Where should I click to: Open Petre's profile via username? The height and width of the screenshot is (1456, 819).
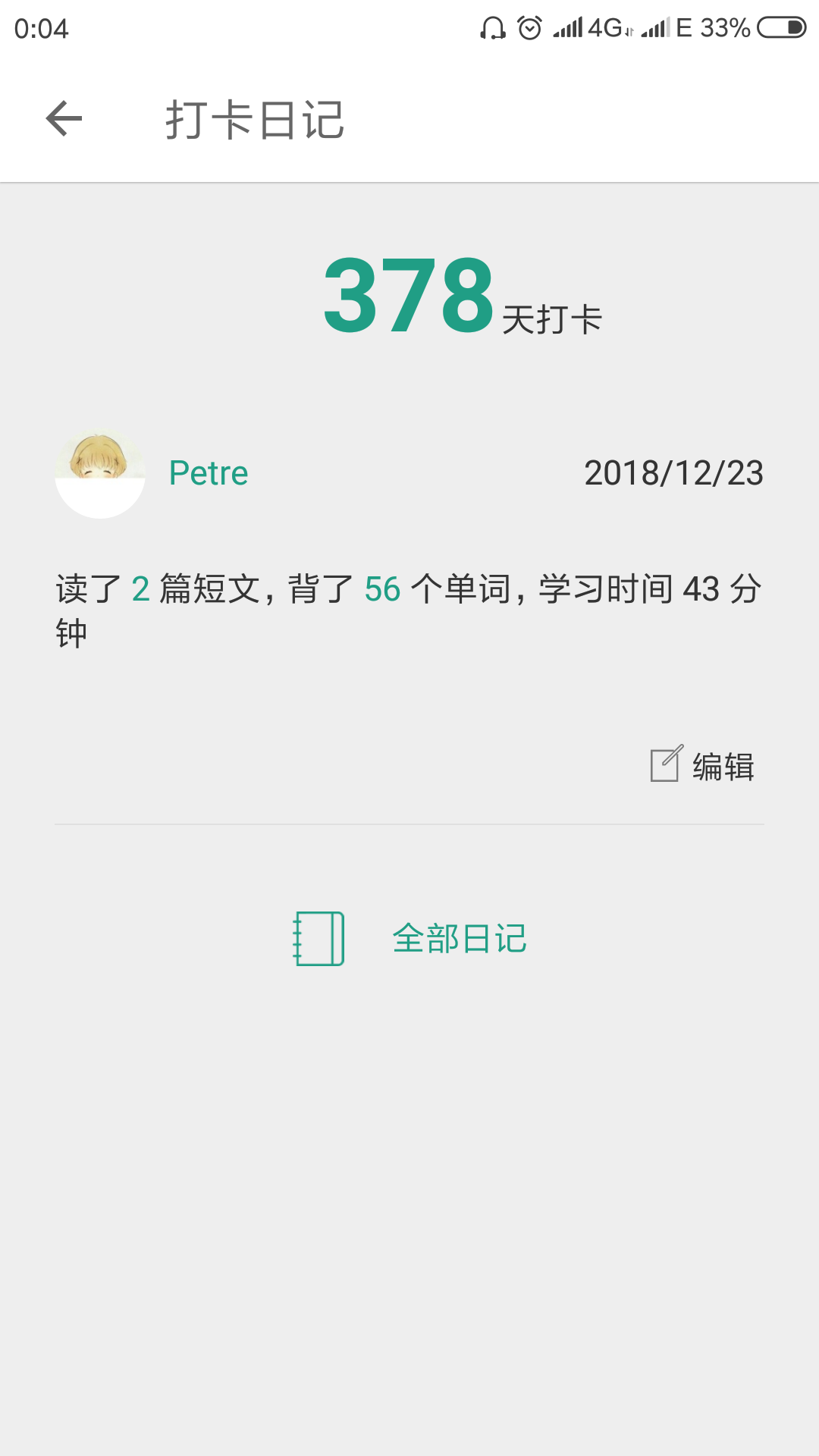point(209,473)
